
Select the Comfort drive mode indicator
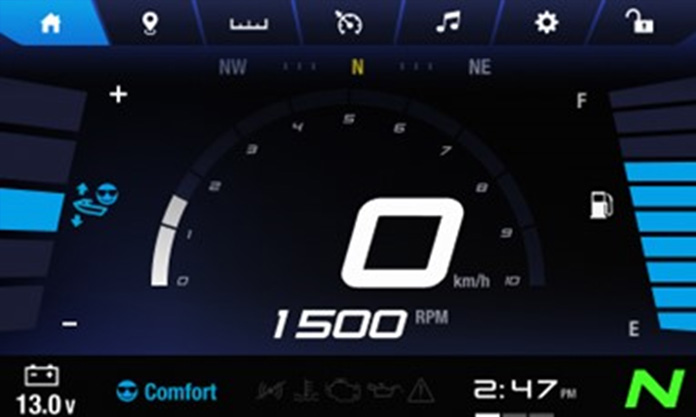(166, 391)
